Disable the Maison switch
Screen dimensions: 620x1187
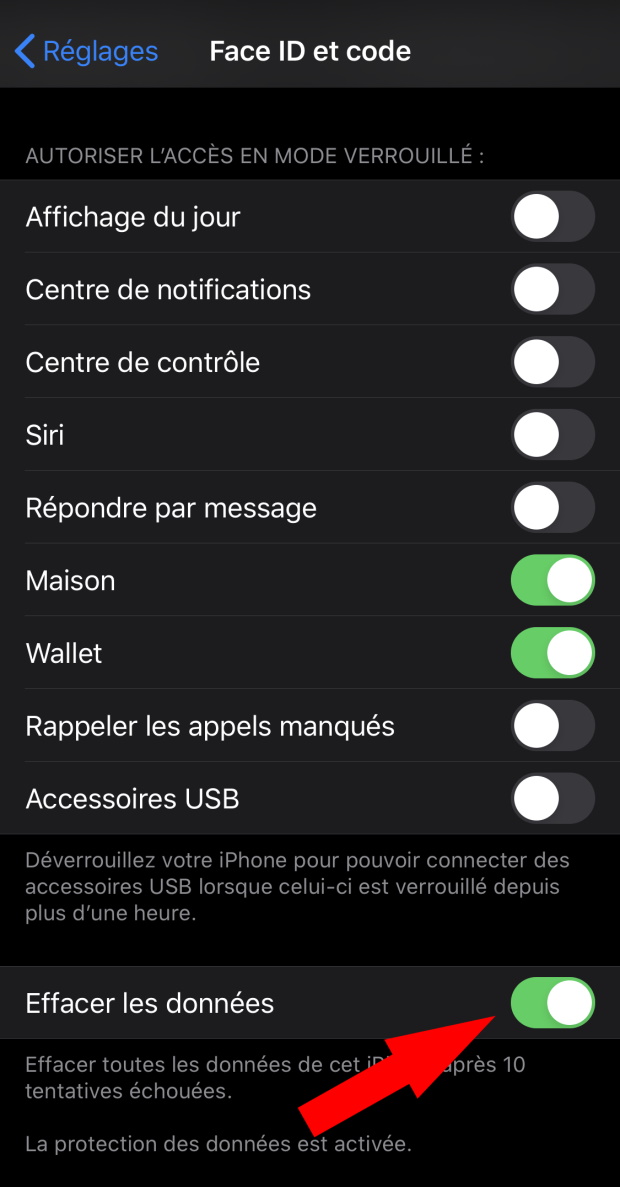(x=553, y=581)
